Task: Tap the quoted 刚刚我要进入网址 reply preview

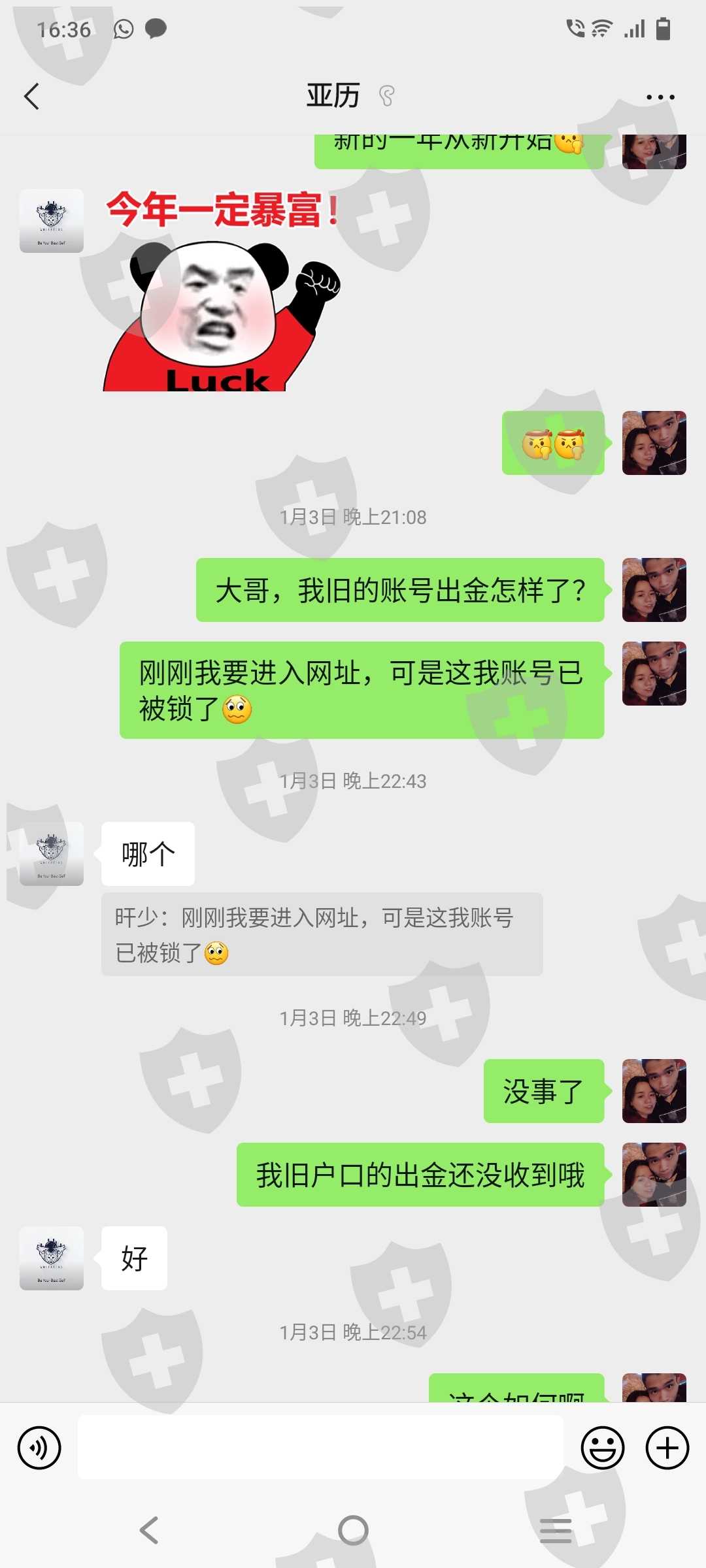Action: coord(322,934)
